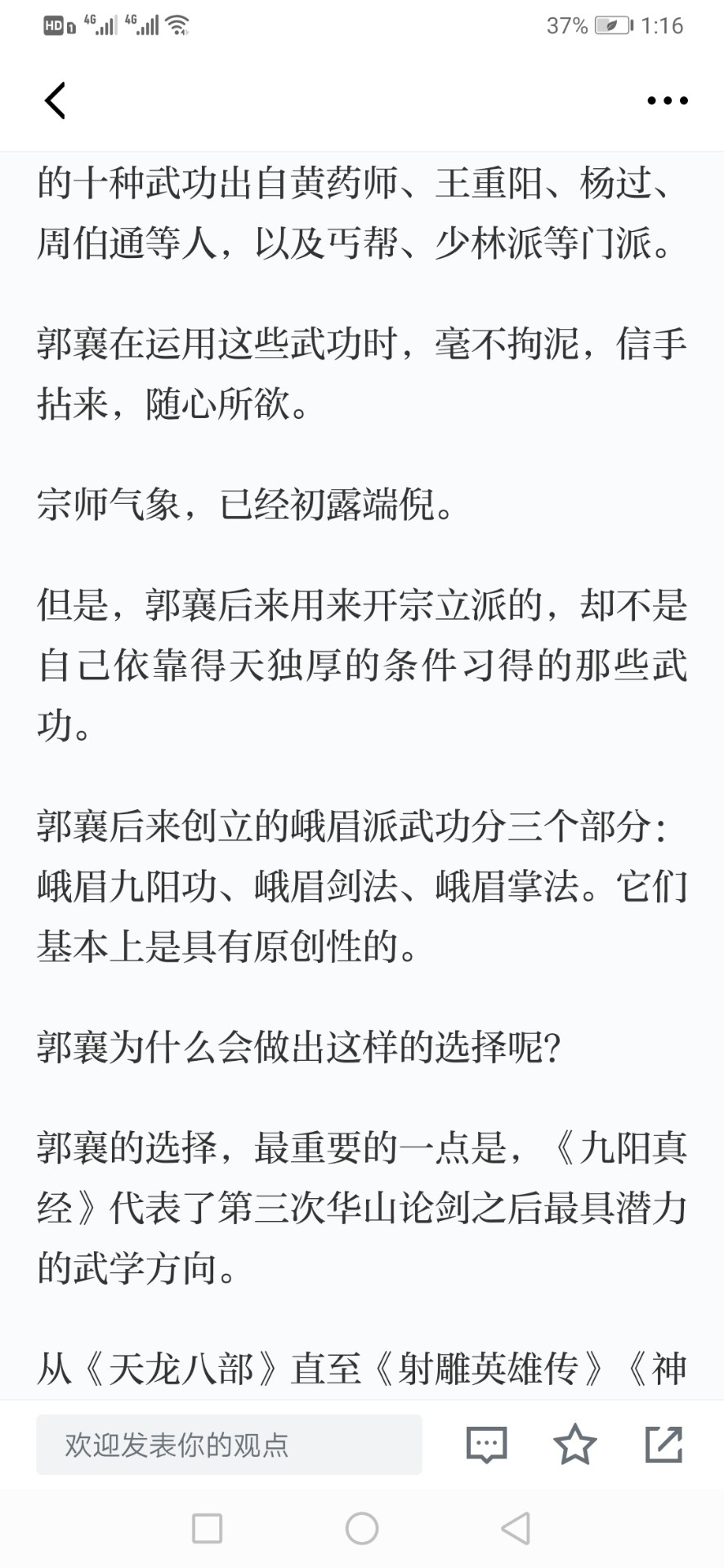Open the comments bubble icon

coord(486,1445)
